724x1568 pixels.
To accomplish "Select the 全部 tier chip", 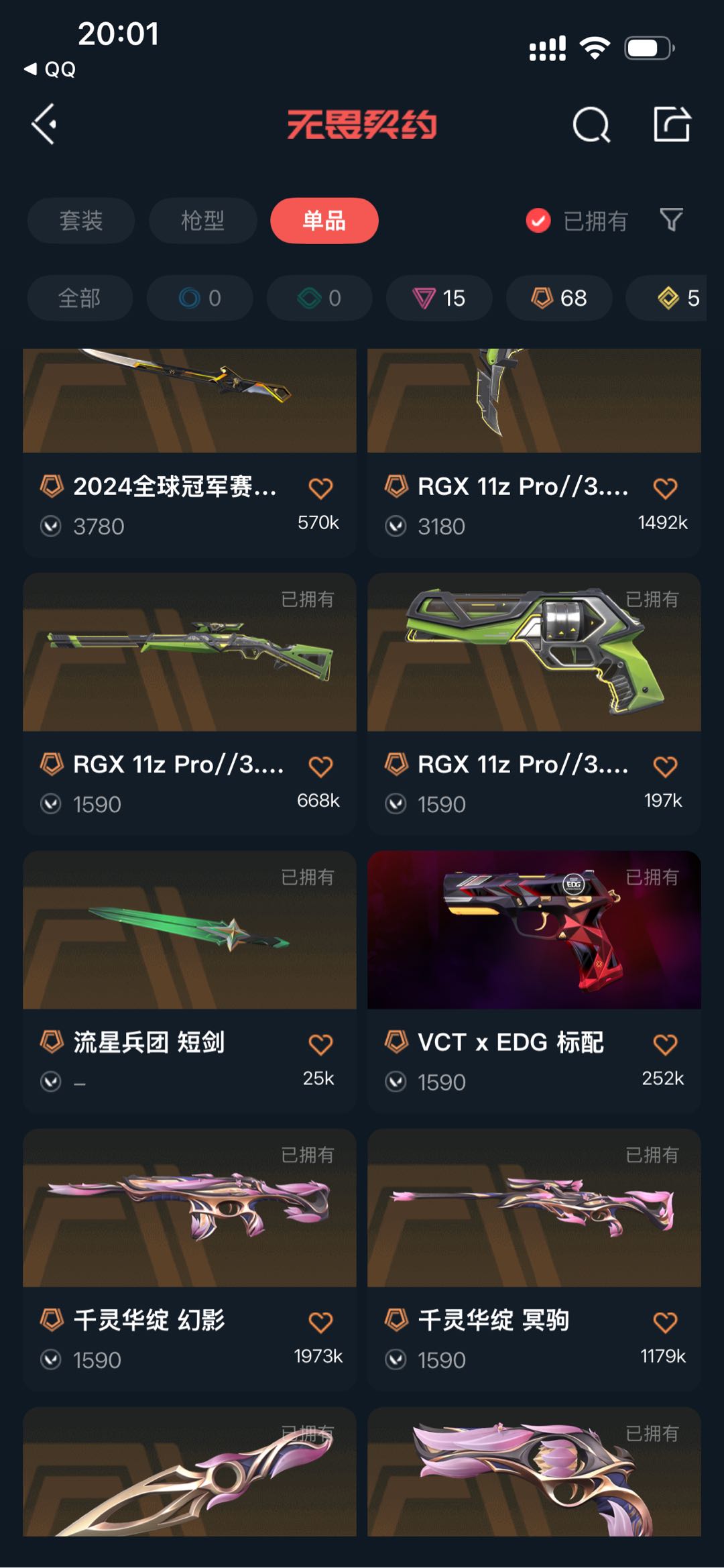I will click(x=80, y=298).
